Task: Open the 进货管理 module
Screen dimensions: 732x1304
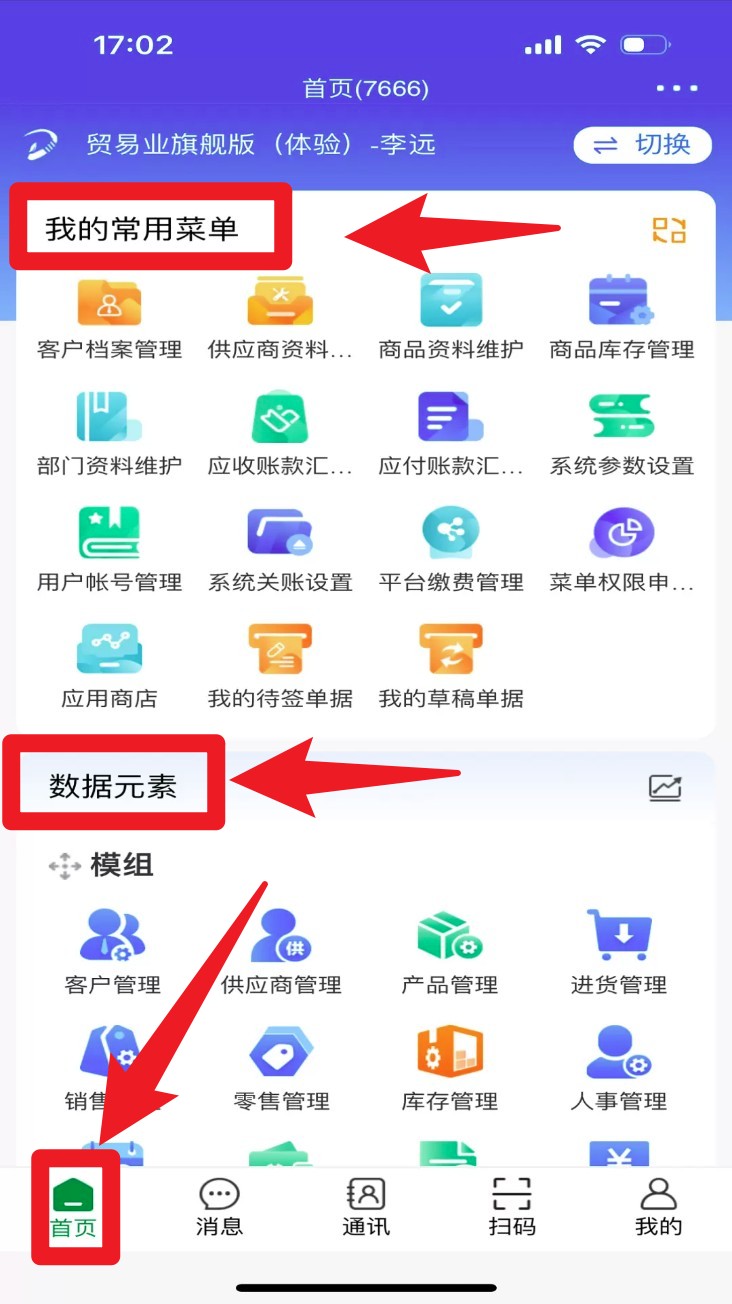Action: (x=620, y=952)
